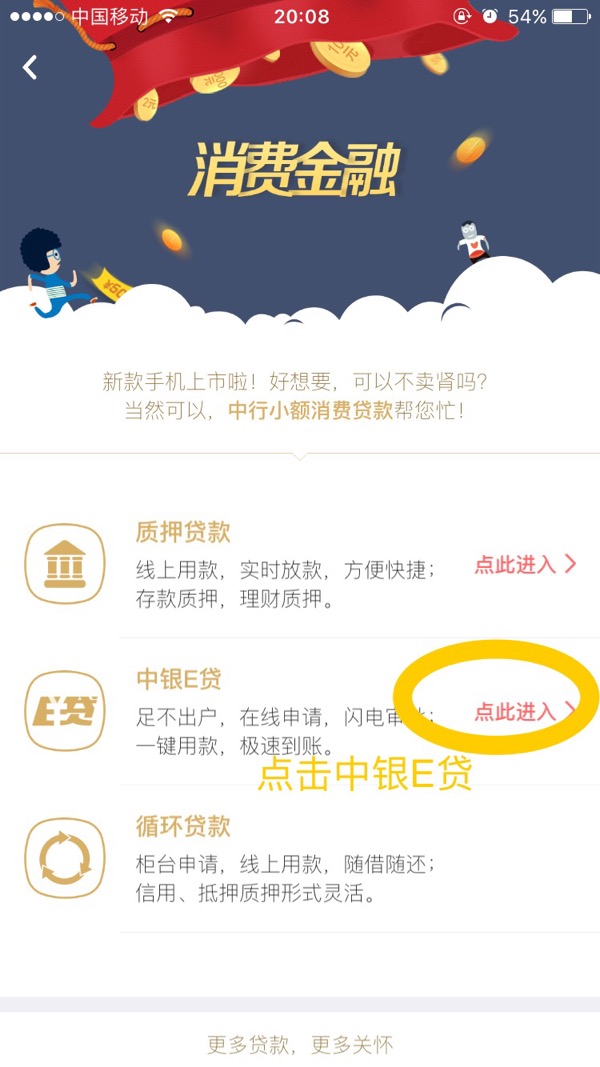Open the 循环贷款 row

tap(300, 860)
